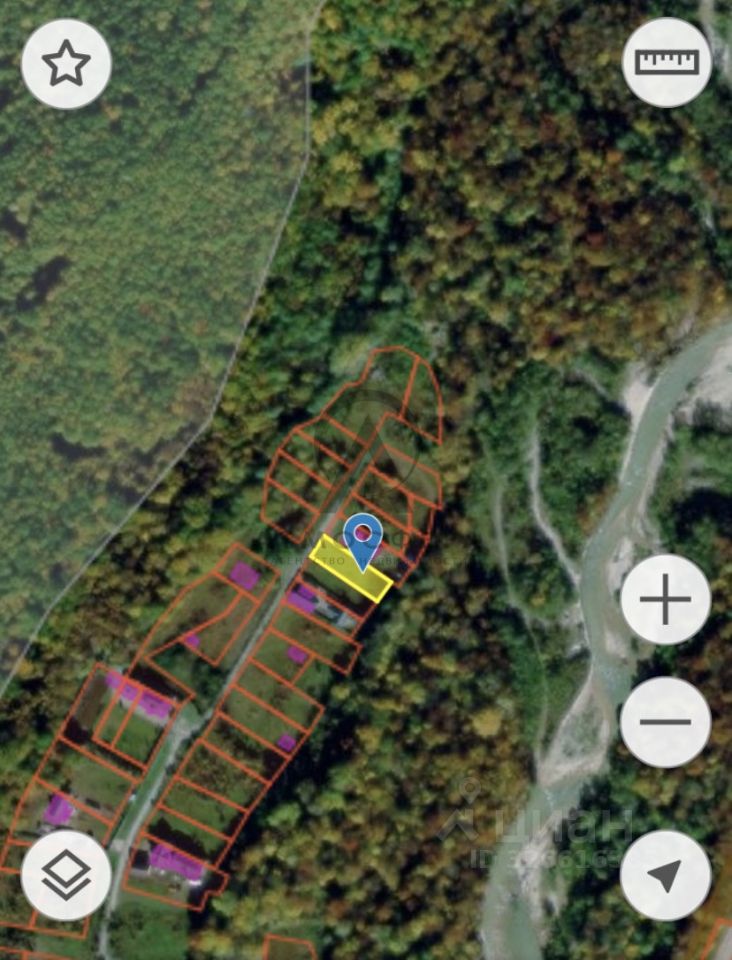Viewport: 732px width, 960px height.
Task: Tap the blue pin on highlighted parcel
Action: click(362, 537)
